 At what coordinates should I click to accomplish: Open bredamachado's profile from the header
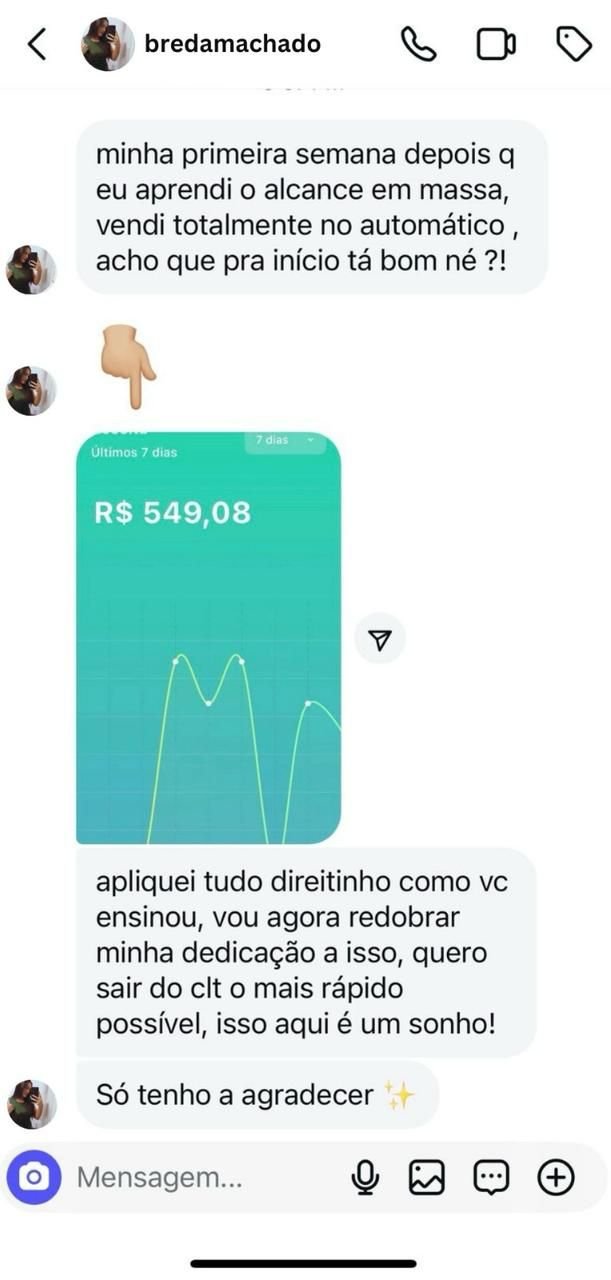[232, 44]
